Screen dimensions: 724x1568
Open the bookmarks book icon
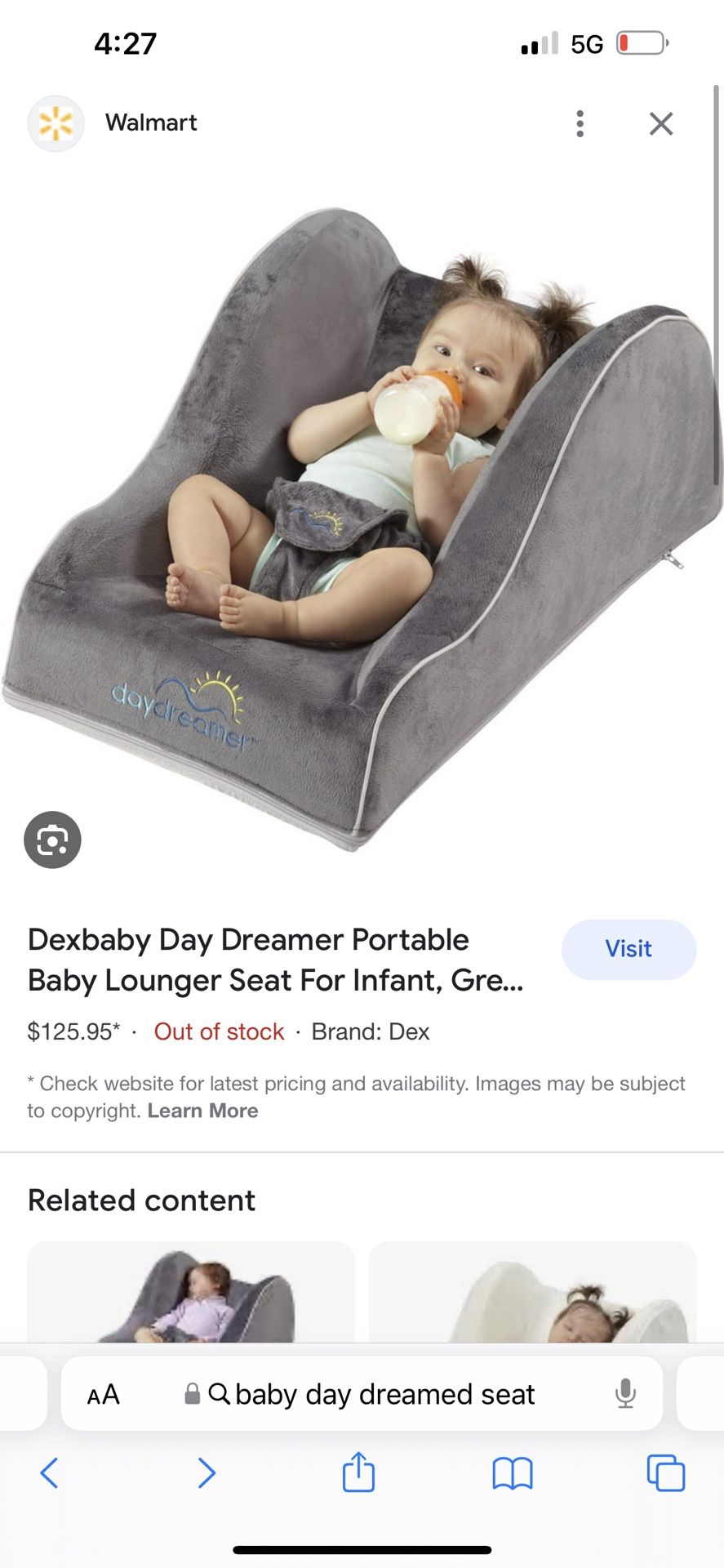pyautogui.click(x=513, y=1474)
